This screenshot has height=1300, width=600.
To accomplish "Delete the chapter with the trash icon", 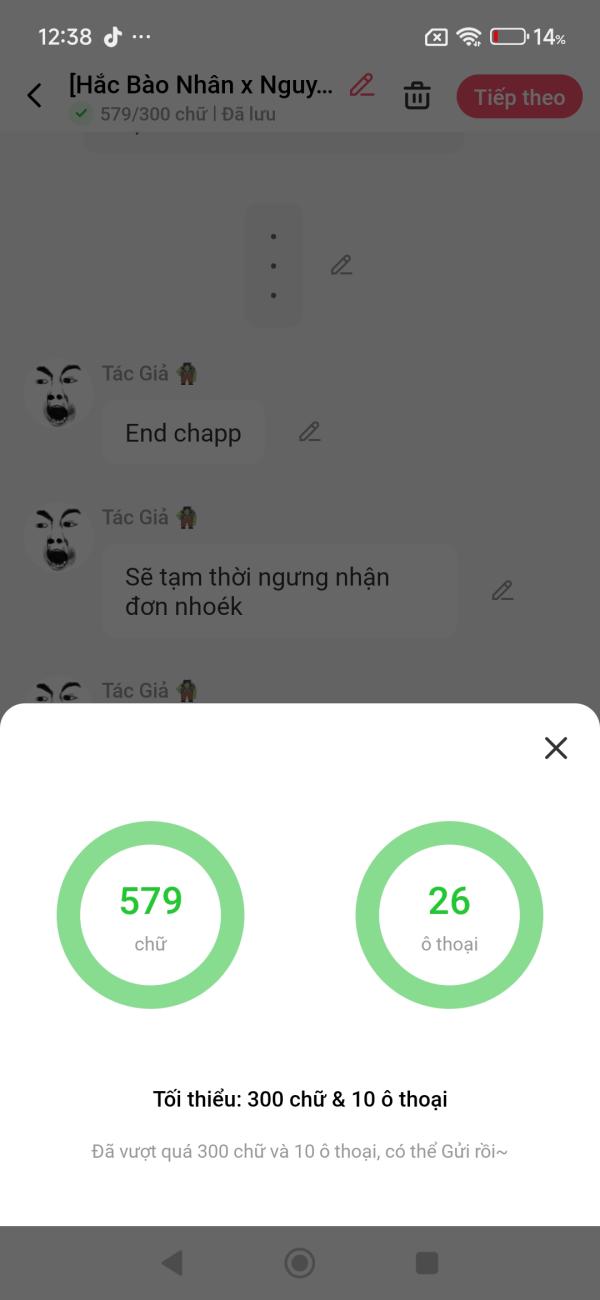I will click(417, 96).
